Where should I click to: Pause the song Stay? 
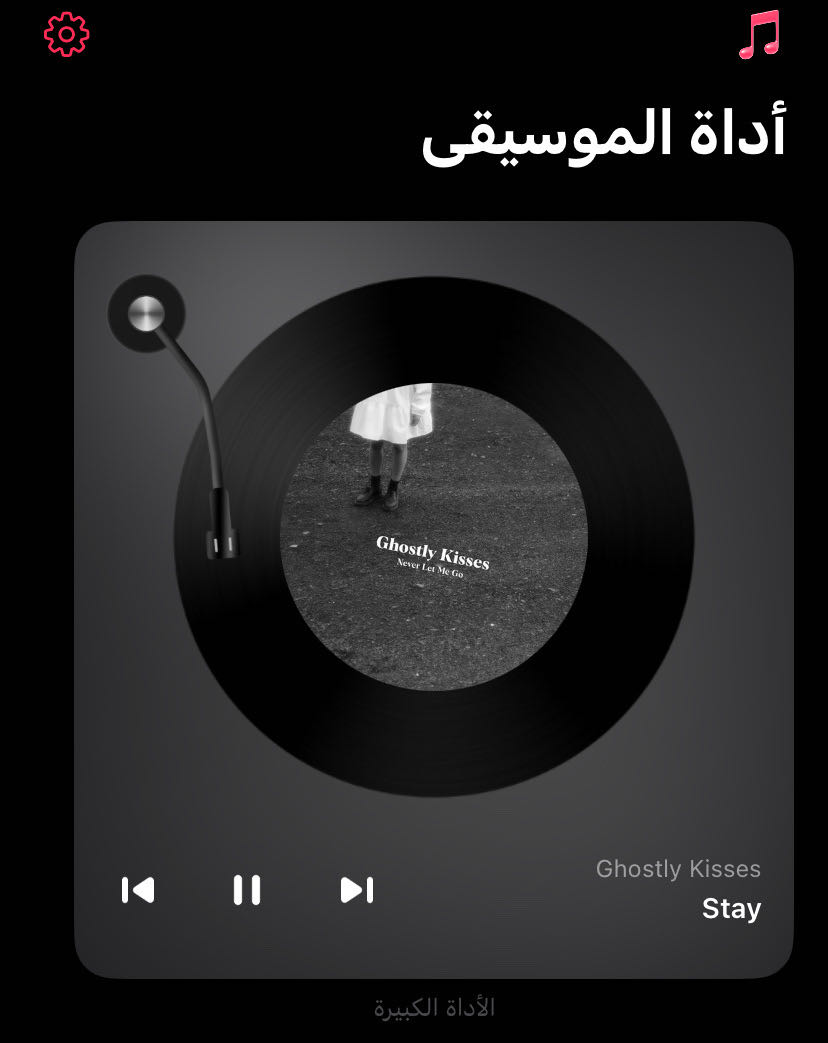[247, 890]
